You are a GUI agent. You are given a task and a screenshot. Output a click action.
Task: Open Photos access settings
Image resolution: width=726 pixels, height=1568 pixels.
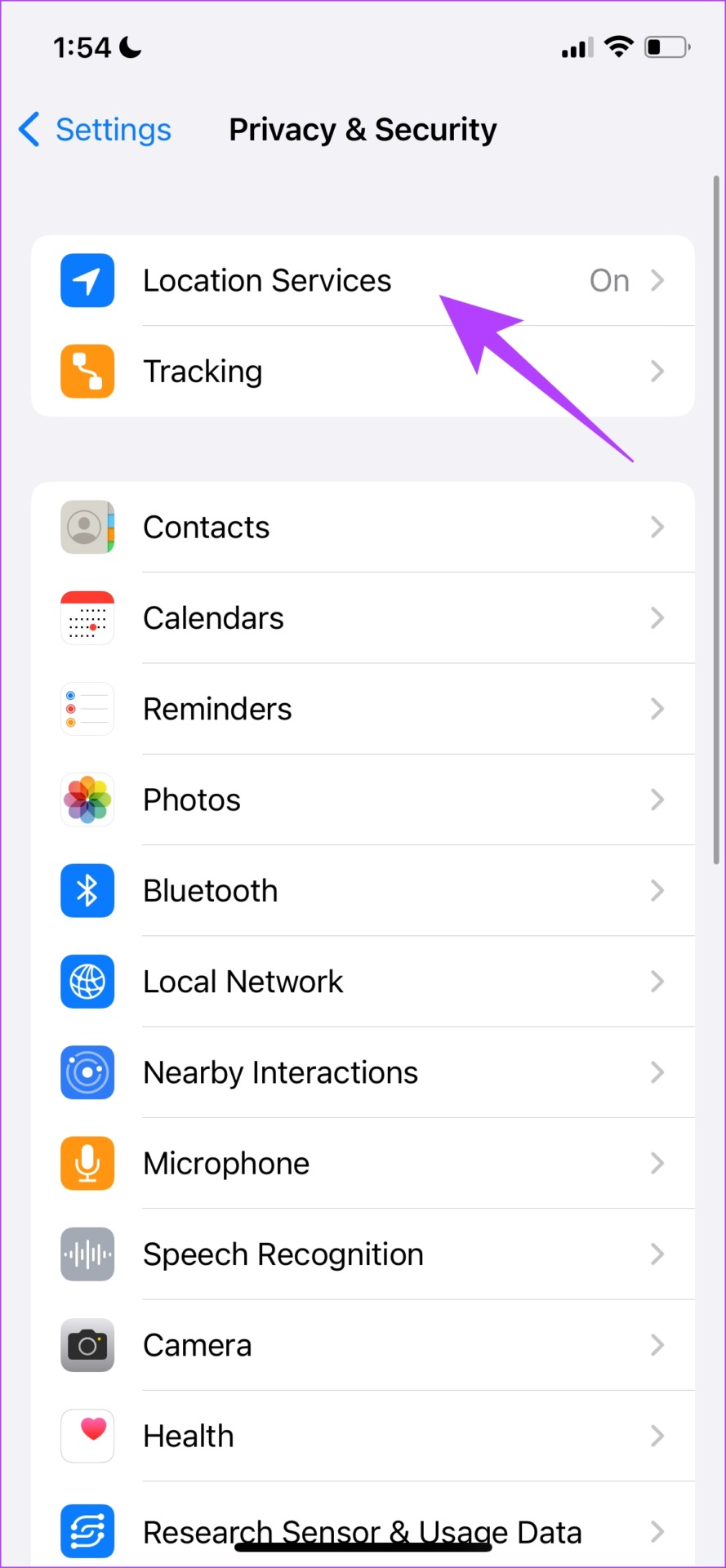point(363,800)
